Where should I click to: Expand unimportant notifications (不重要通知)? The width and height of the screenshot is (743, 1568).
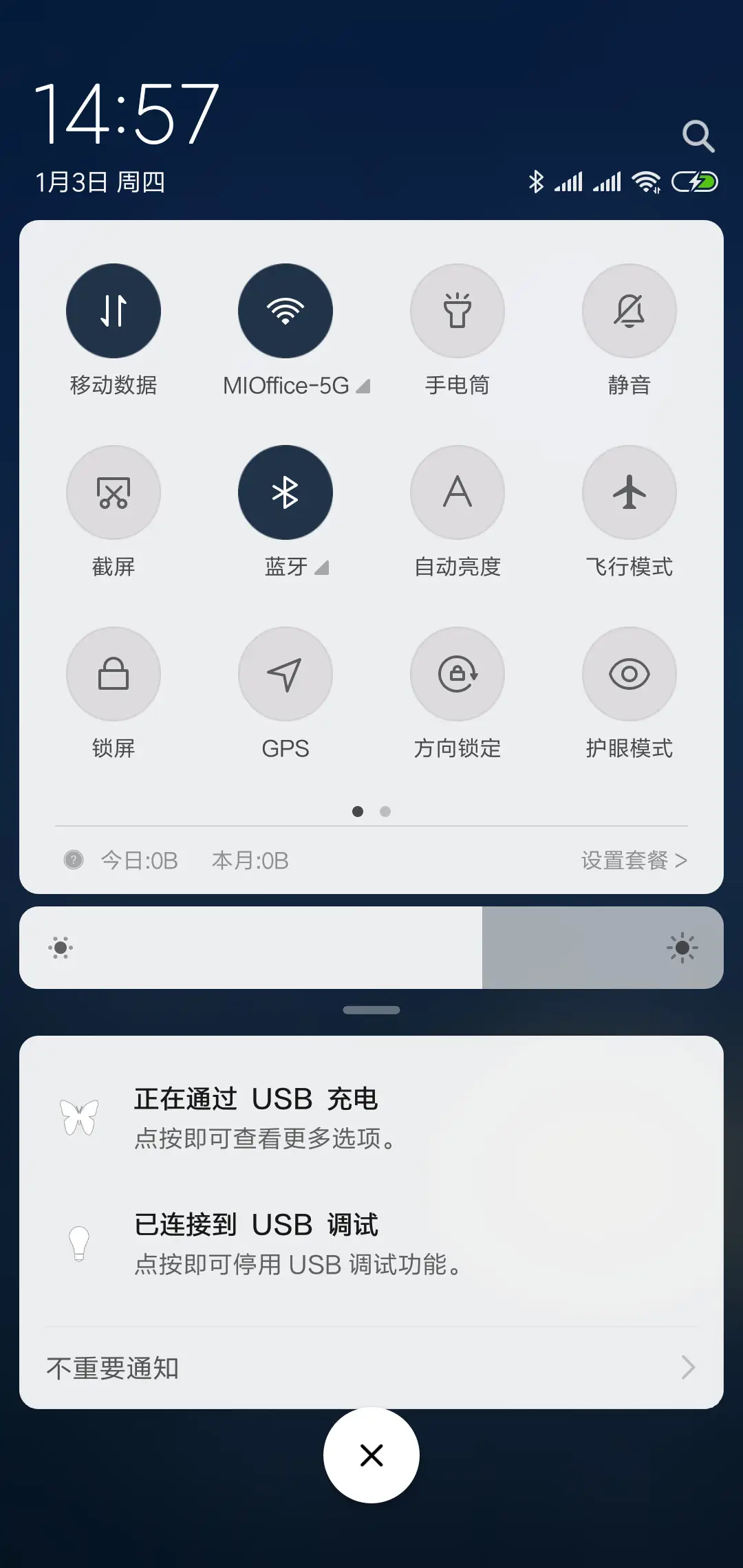(371, 1367)
